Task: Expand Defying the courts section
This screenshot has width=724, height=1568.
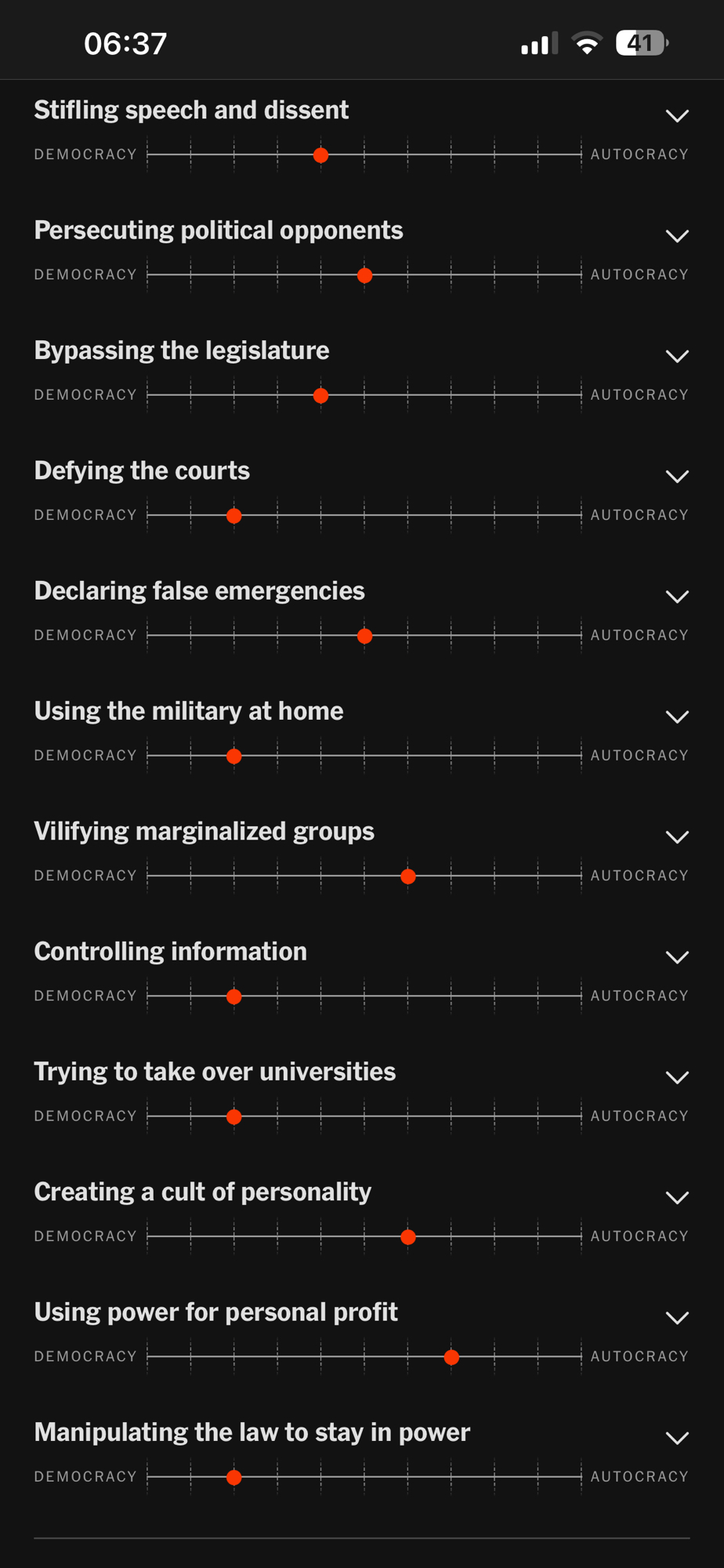Action: tap(677, 476)
